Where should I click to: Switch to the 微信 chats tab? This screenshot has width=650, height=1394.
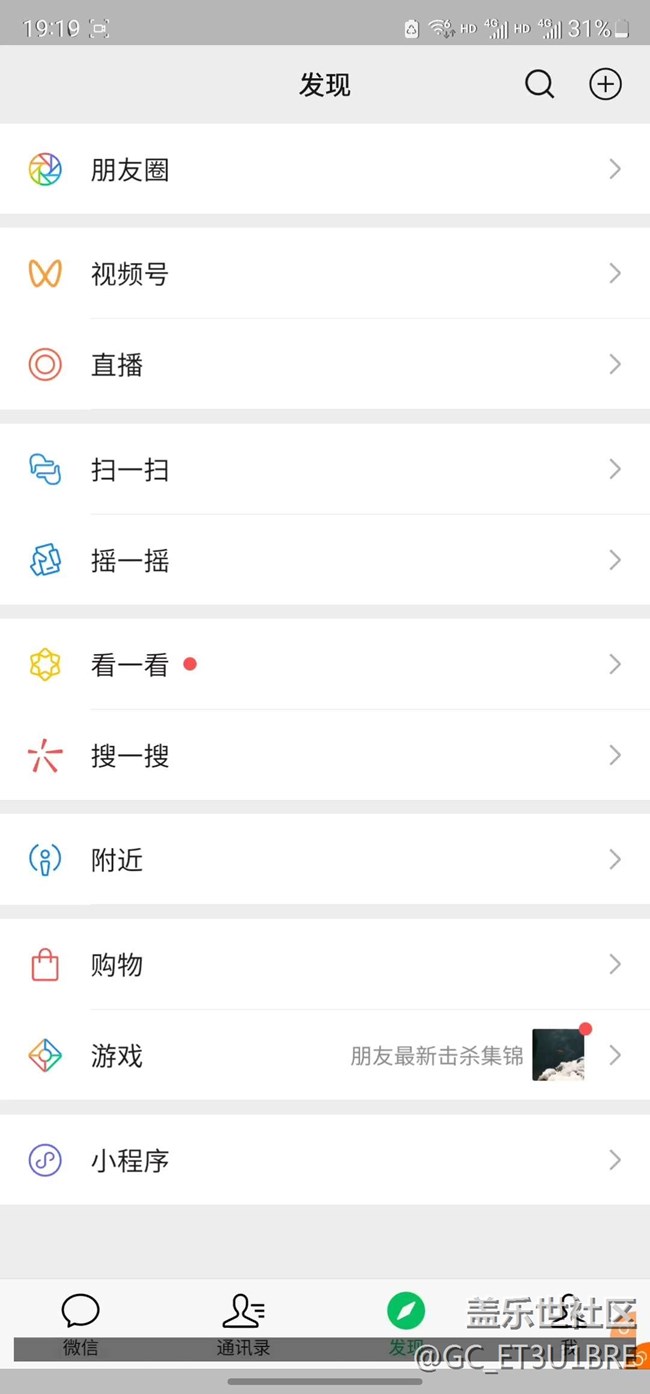pyautogui.click(x=81, y=1322)
